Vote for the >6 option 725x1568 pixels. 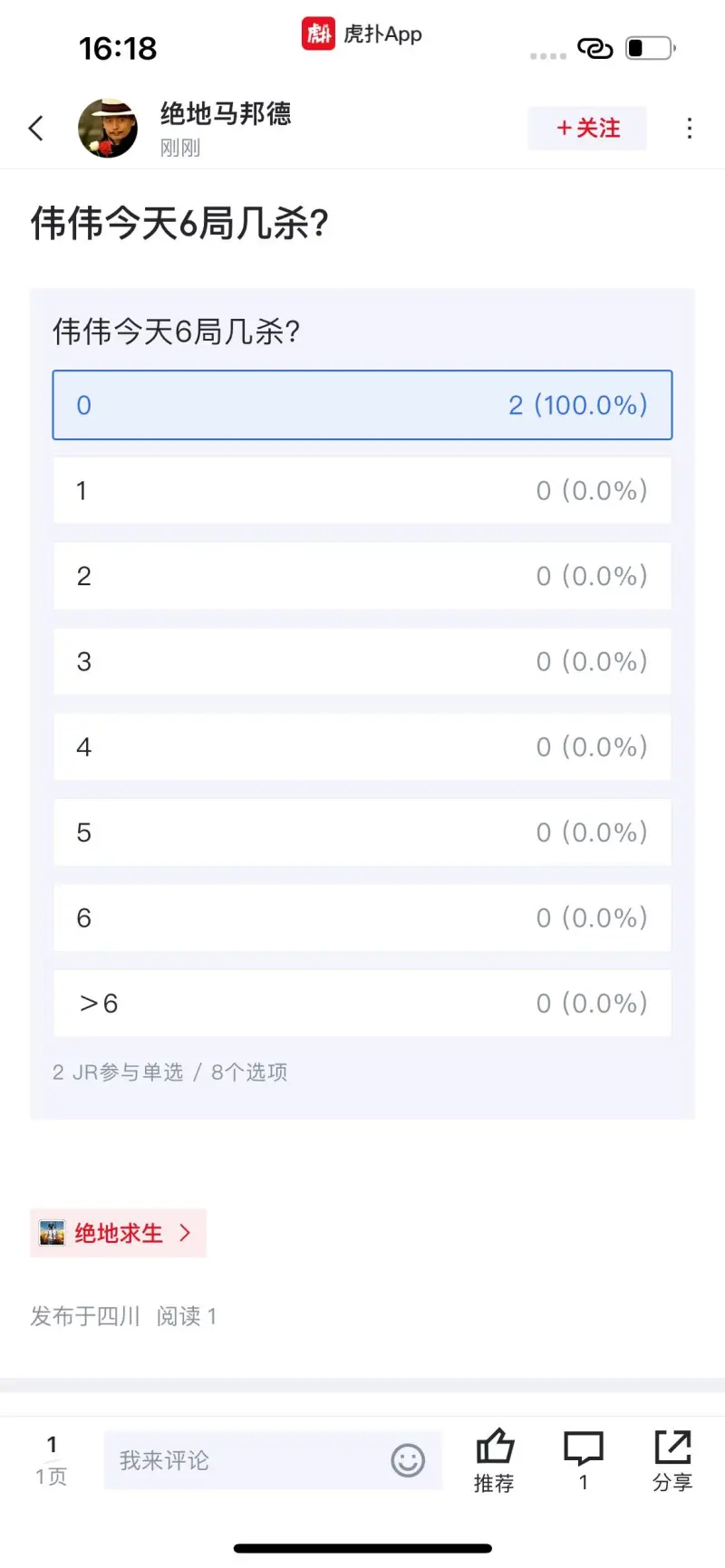pyautogui.click(x=362, y=1003)
